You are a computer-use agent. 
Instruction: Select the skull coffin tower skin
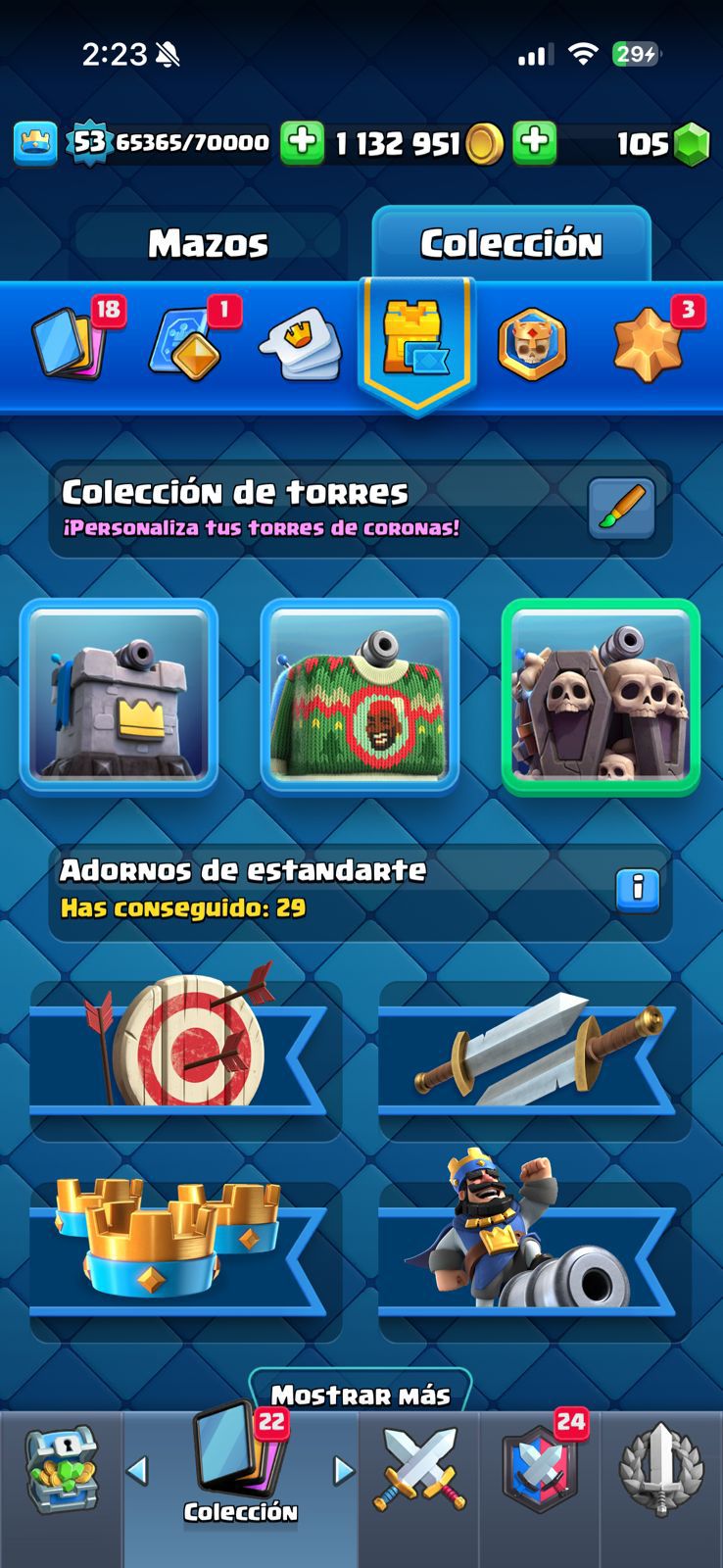click(600, 695)
